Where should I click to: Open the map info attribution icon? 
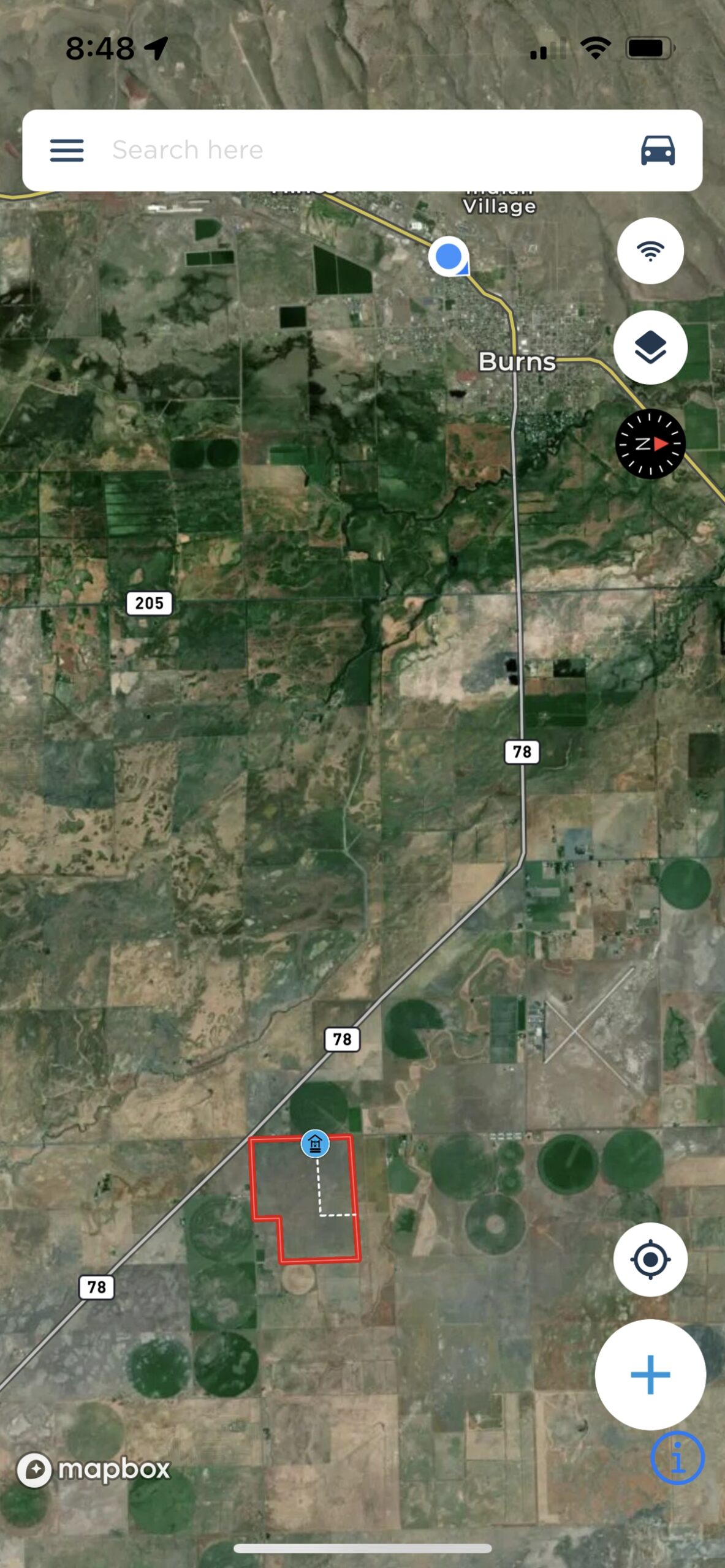pyautogui.click(x=677, y=1458)
